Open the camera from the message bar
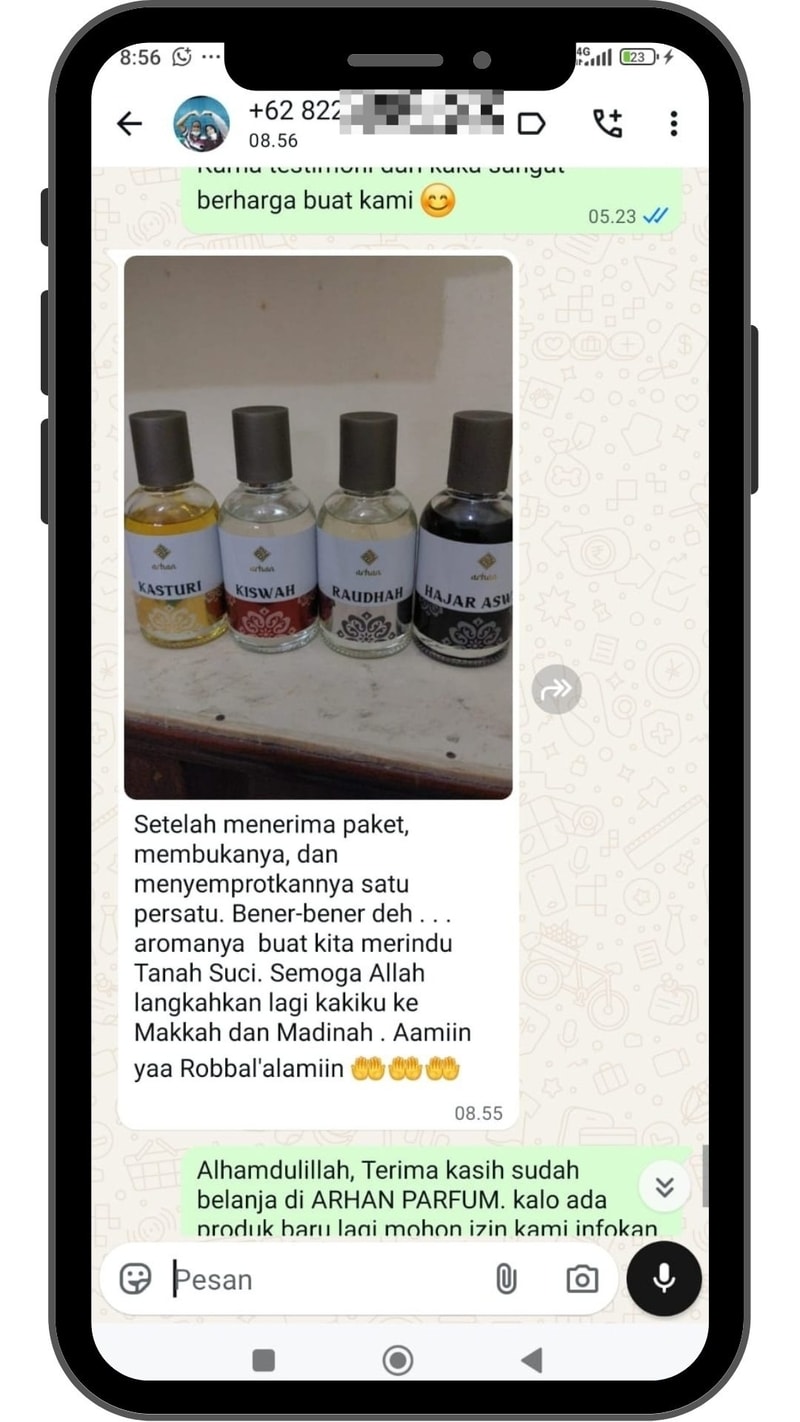The width and height of the screenshot is (800, 1422). (581, 1278)
